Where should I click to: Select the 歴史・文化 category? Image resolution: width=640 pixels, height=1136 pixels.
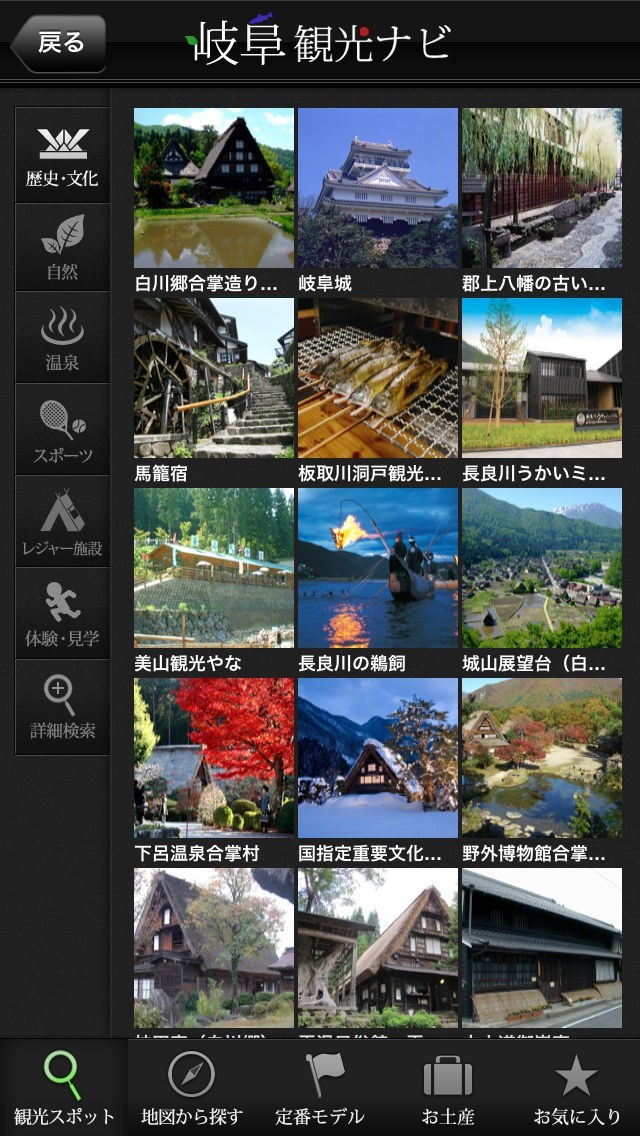click(63, 156)
